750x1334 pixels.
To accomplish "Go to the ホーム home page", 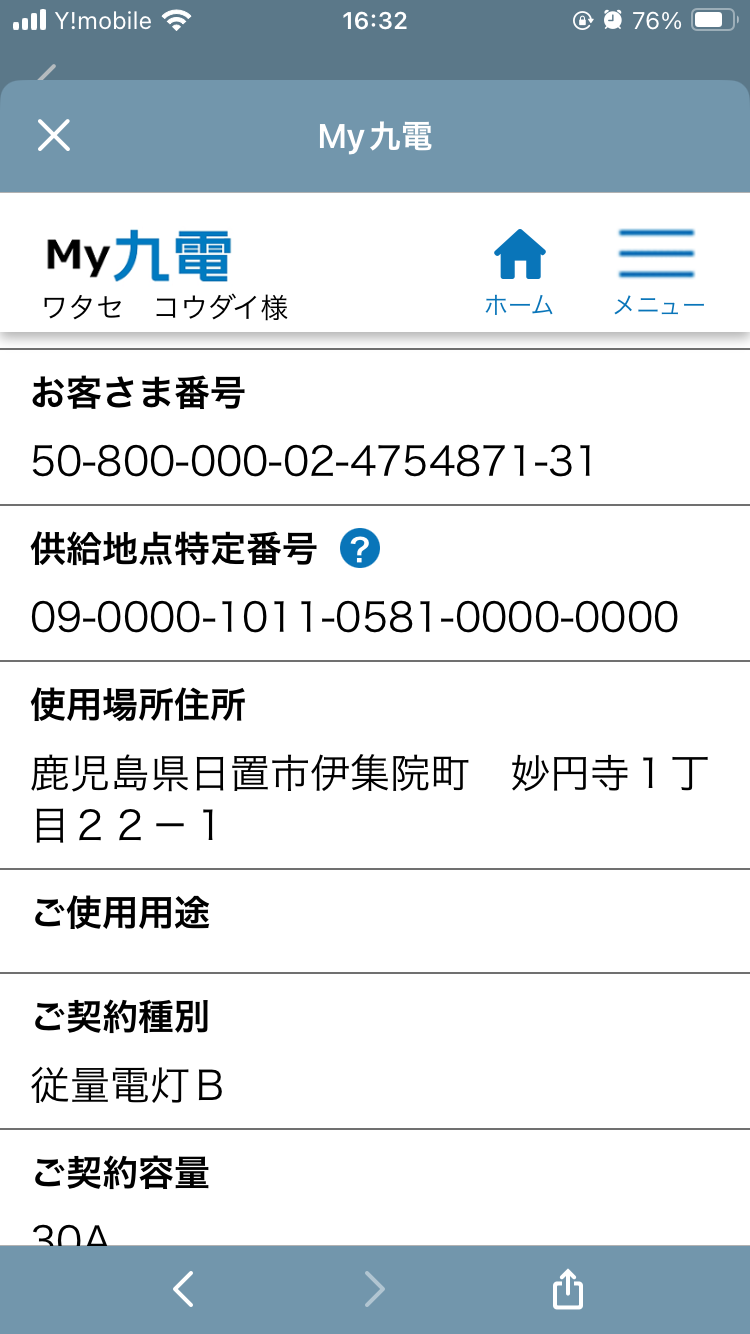I will (519, 270).
